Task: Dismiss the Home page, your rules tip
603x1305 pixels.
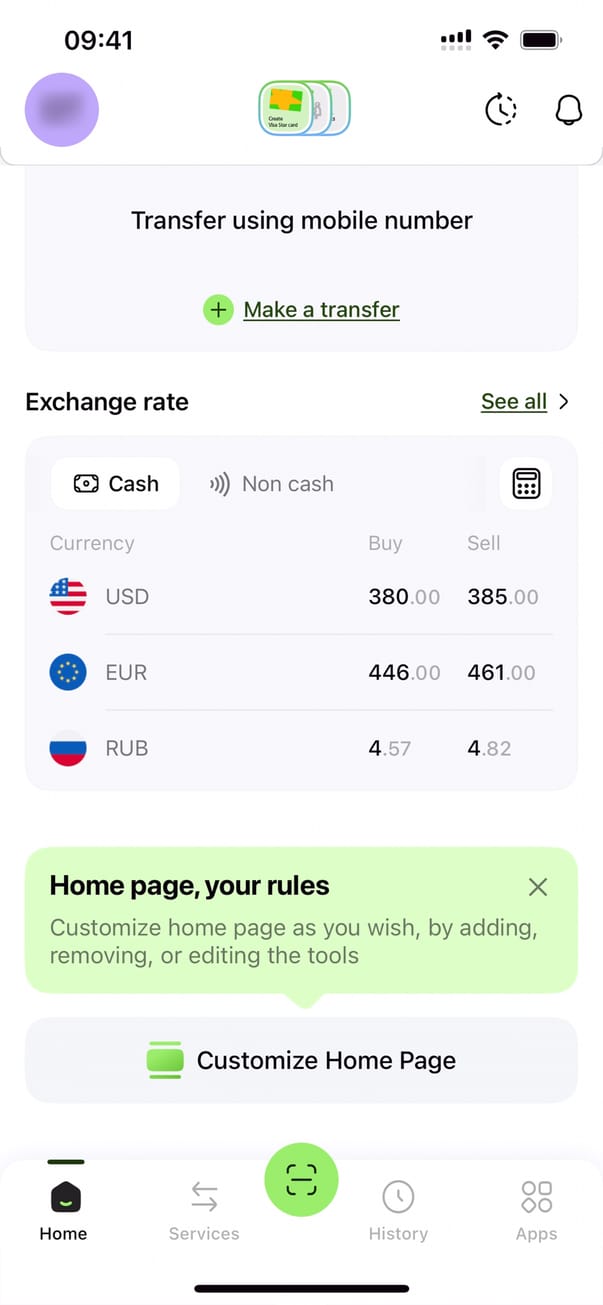Action: [538, 887]
